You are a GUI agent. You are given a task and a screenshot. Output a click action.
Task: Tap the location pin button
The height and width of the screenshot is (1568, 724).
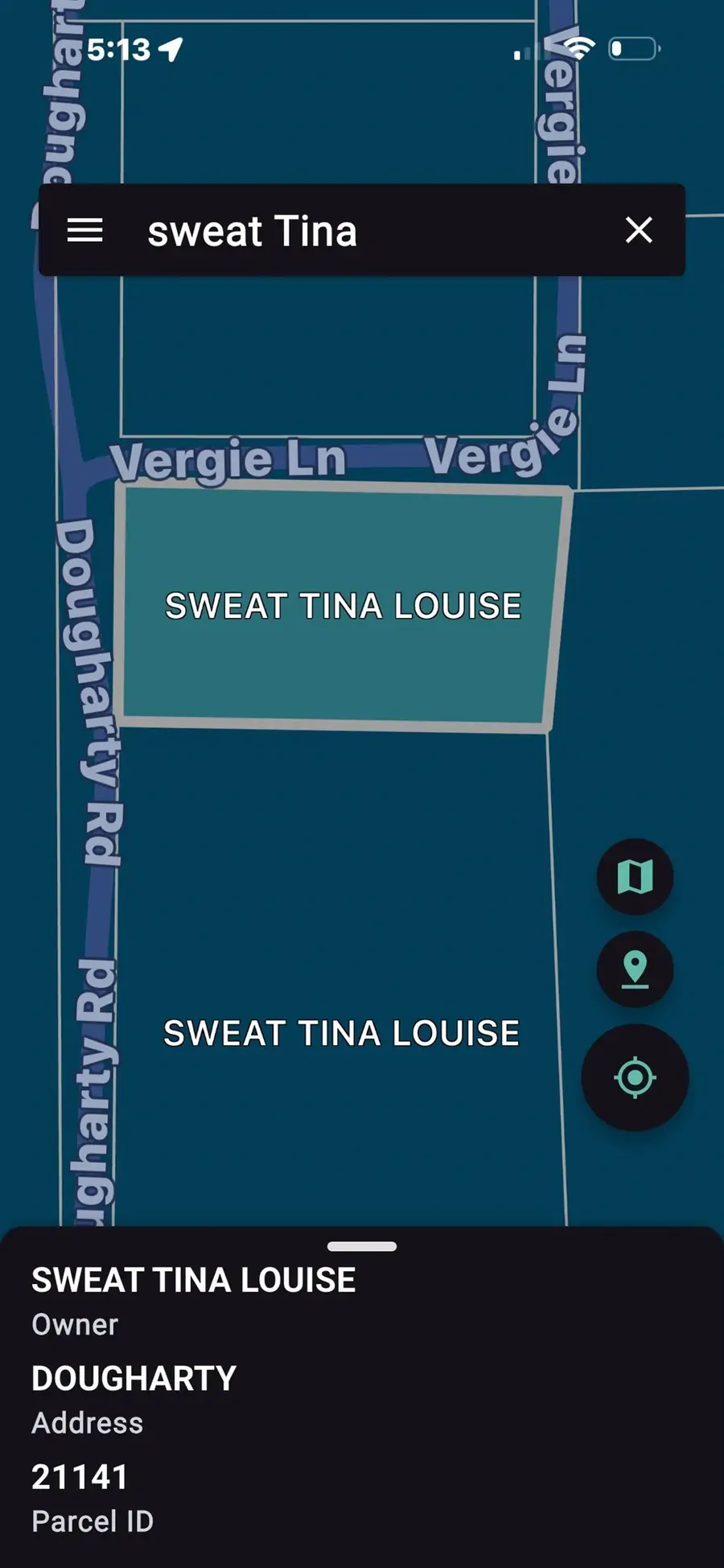635,969
